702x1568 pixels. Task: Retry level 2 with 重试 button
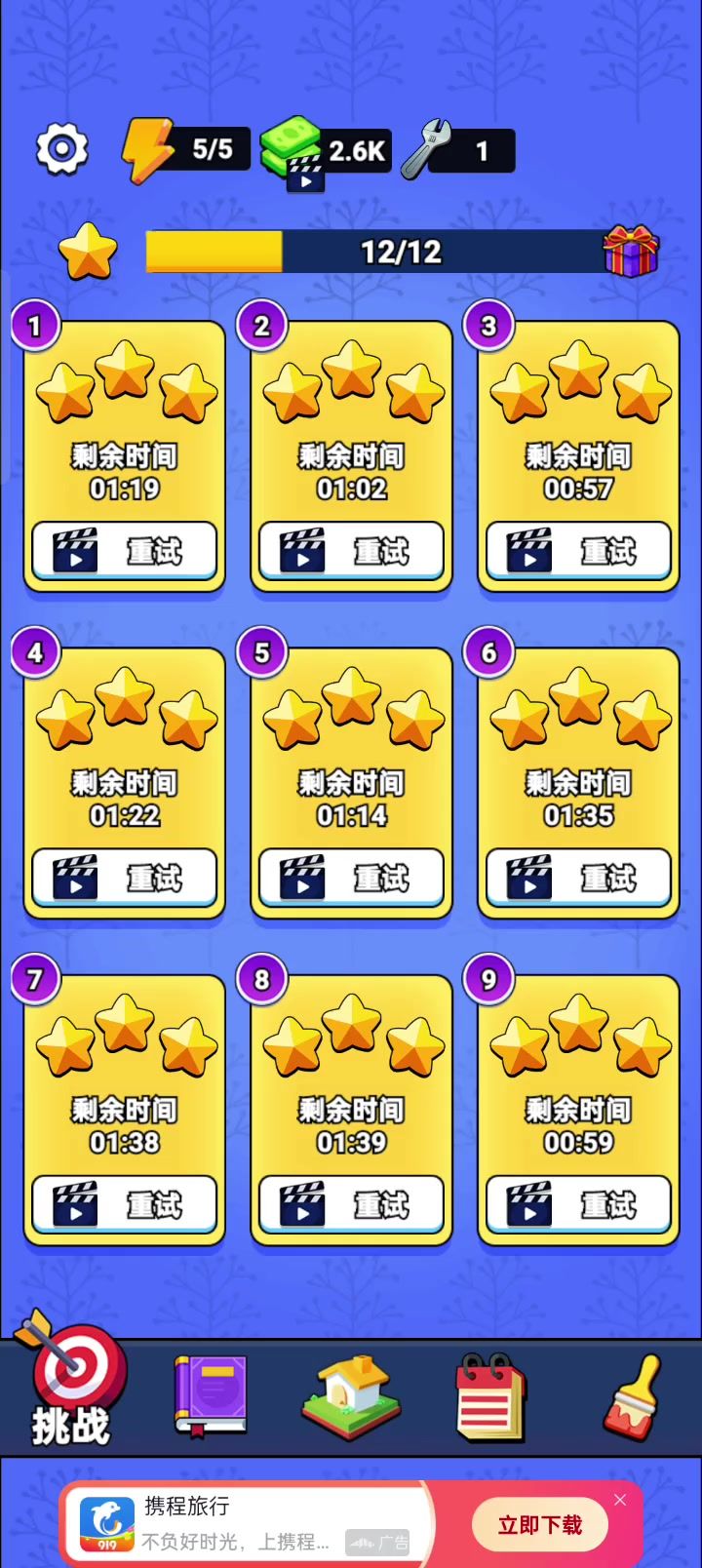351,551
